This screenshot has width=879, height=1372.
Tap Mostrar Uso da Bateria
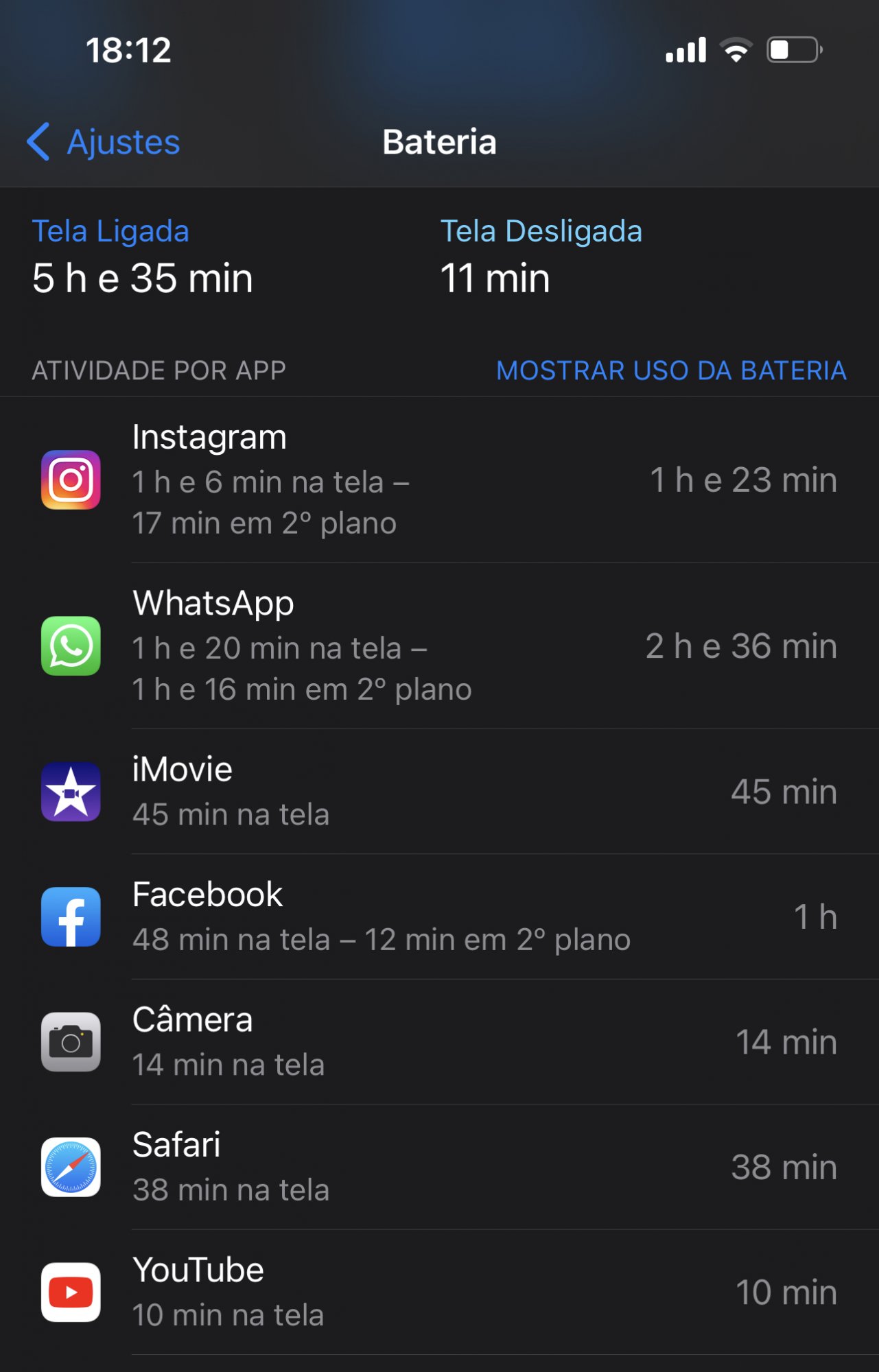click(x=671, y=370)
